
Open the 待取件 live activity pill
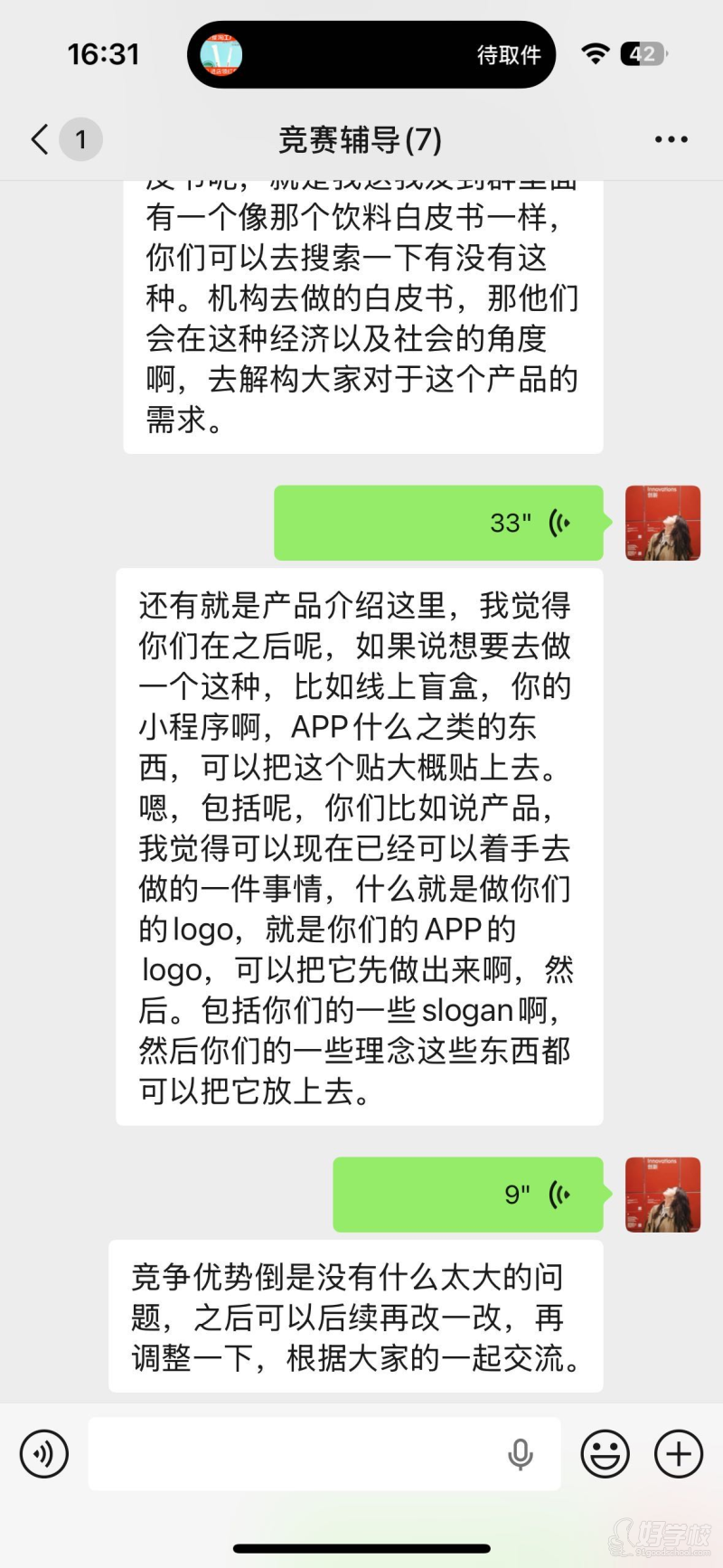tap(371, 55)
